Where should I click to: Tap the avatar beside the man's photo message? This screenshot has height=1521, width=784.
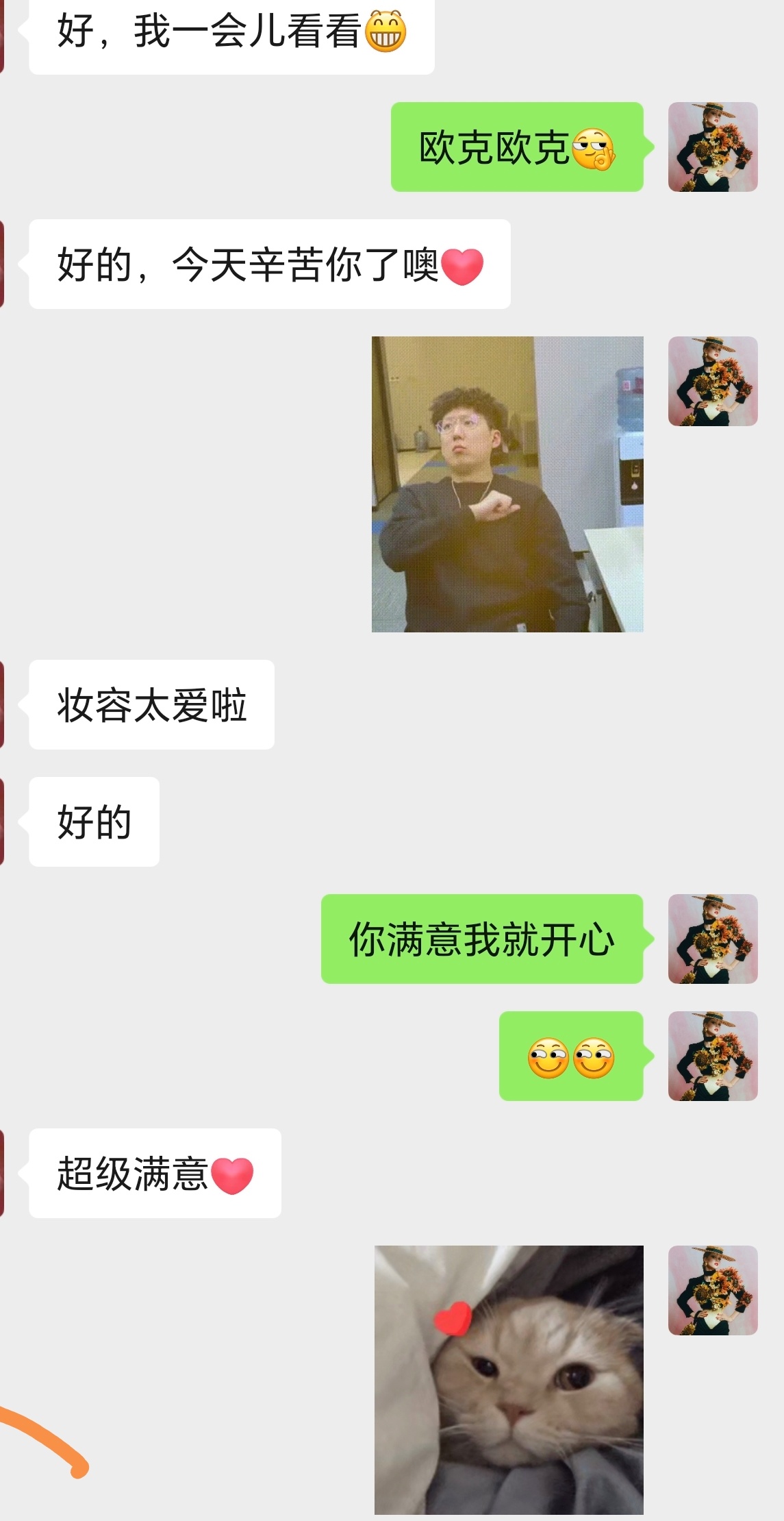point(713,381)
